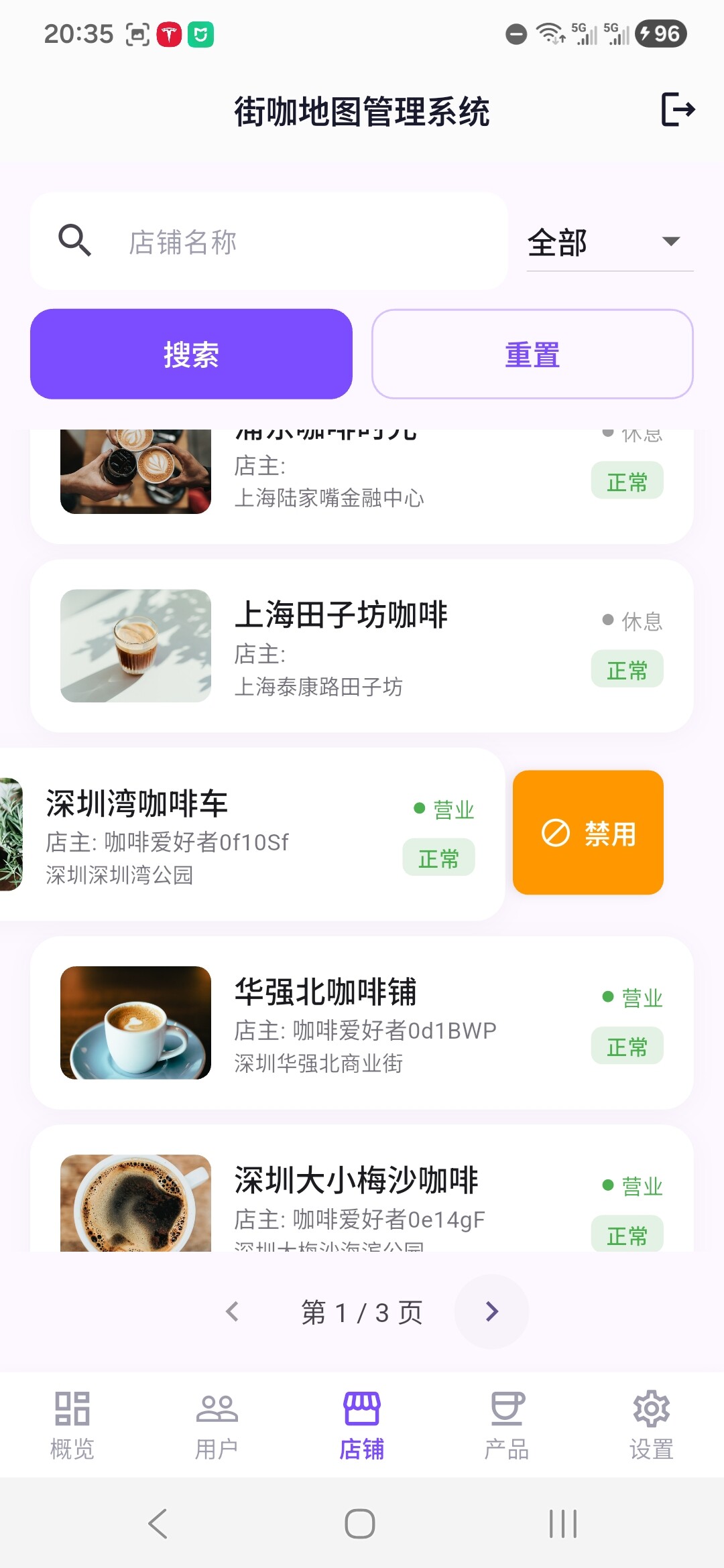Go to the previous page of stores

(233, 1311)
